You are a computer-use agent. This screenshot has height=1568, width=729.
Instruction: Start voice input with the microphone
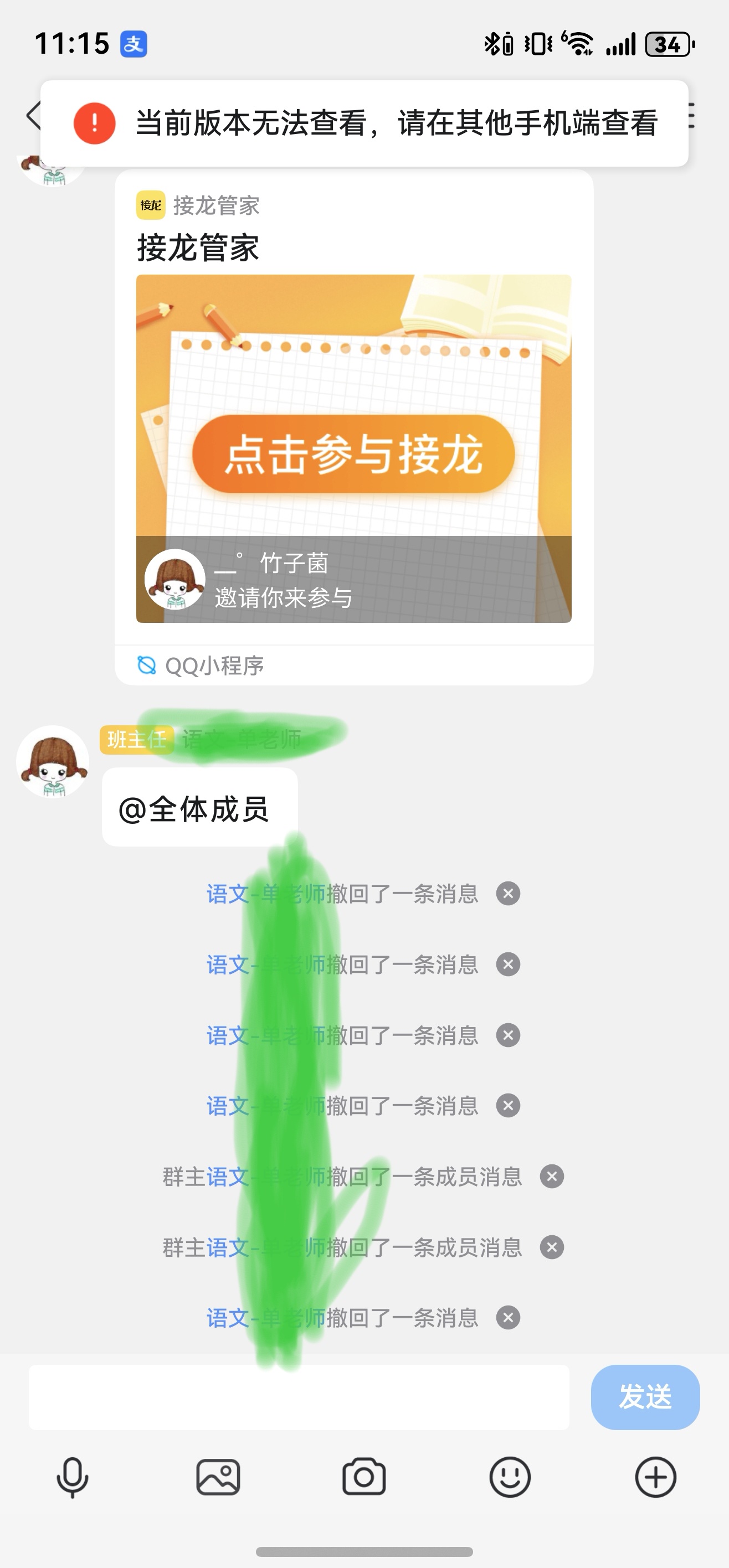click(x=73, y=1477)
